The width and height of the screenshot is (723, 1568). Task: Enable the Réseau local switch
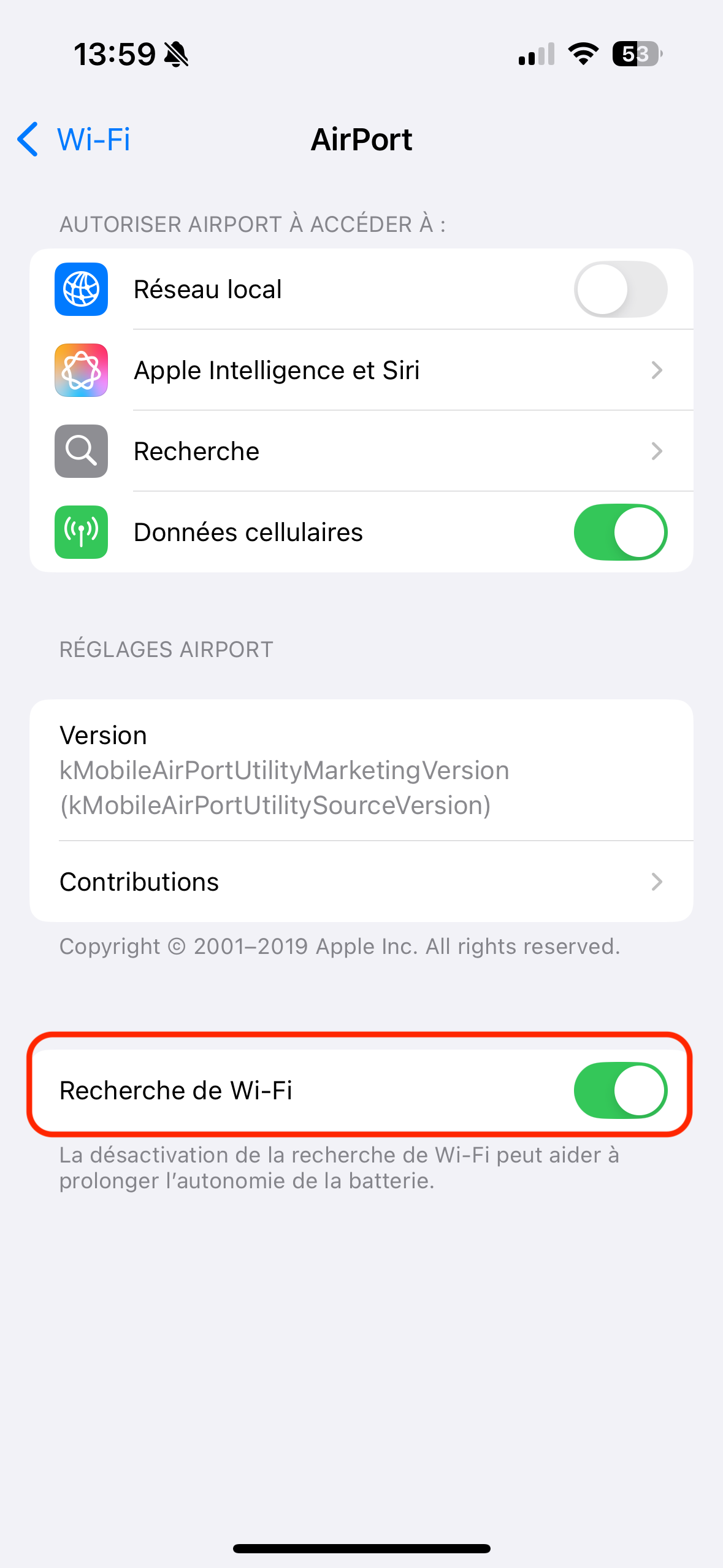click(x=620, y=289)
